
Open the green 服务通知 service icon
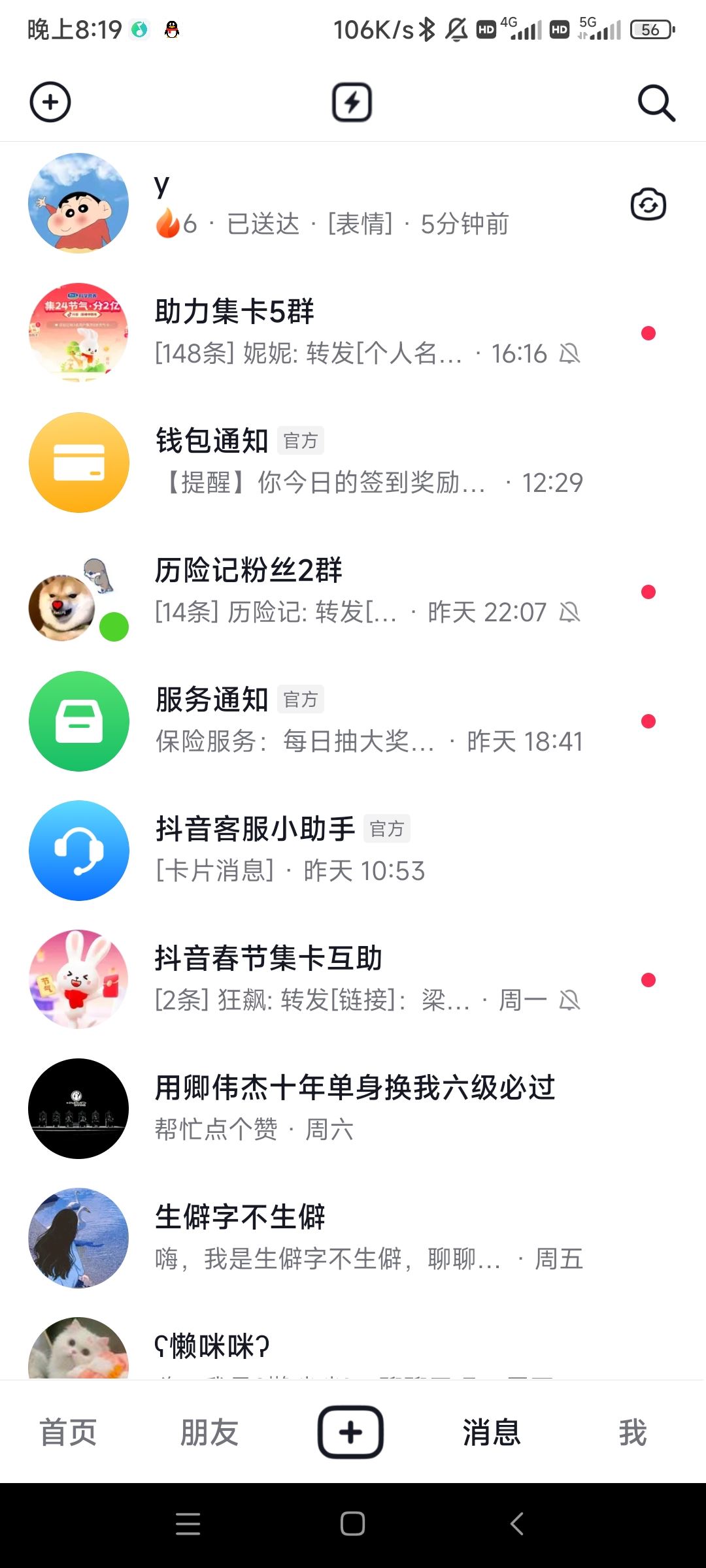(x=78, y=721)
